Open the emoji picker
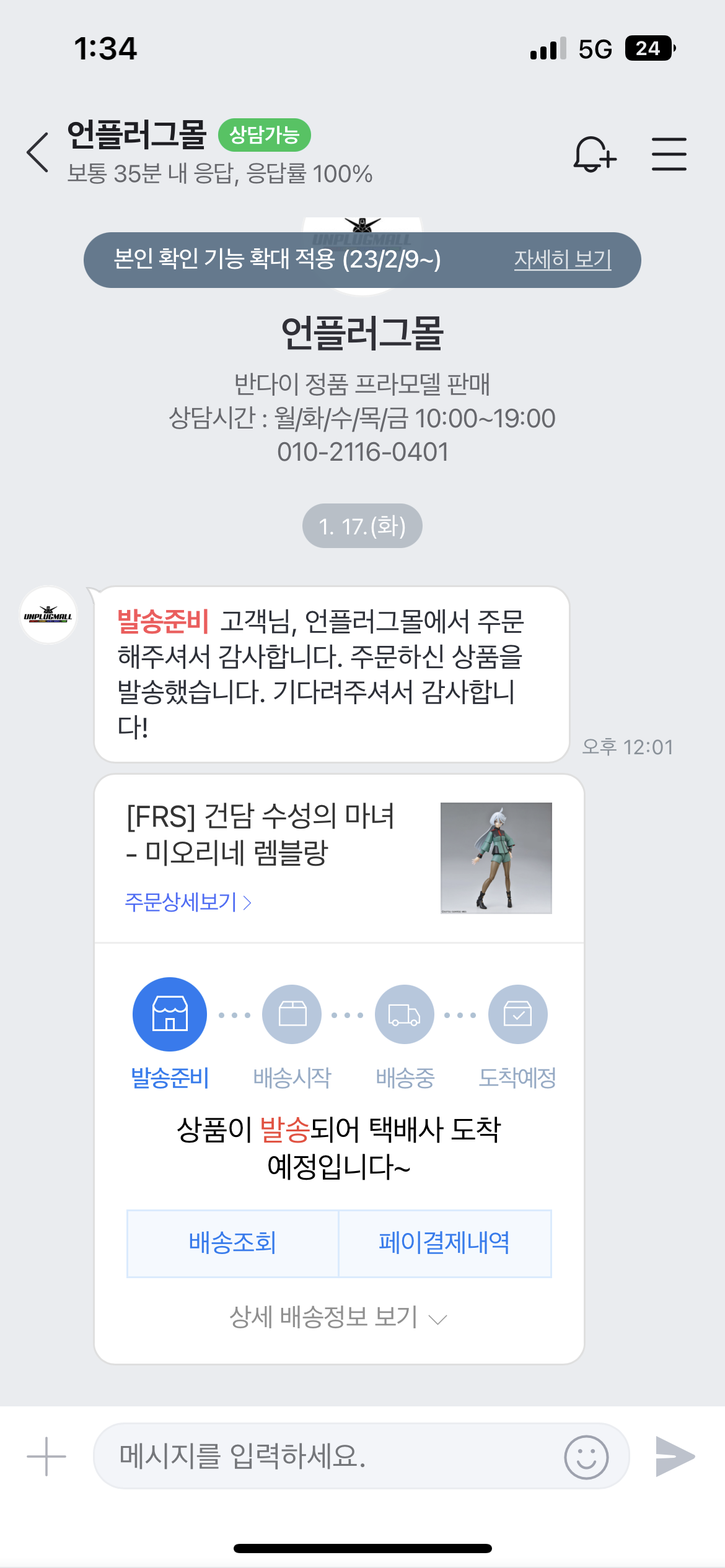 click(x=586, y=1457)
